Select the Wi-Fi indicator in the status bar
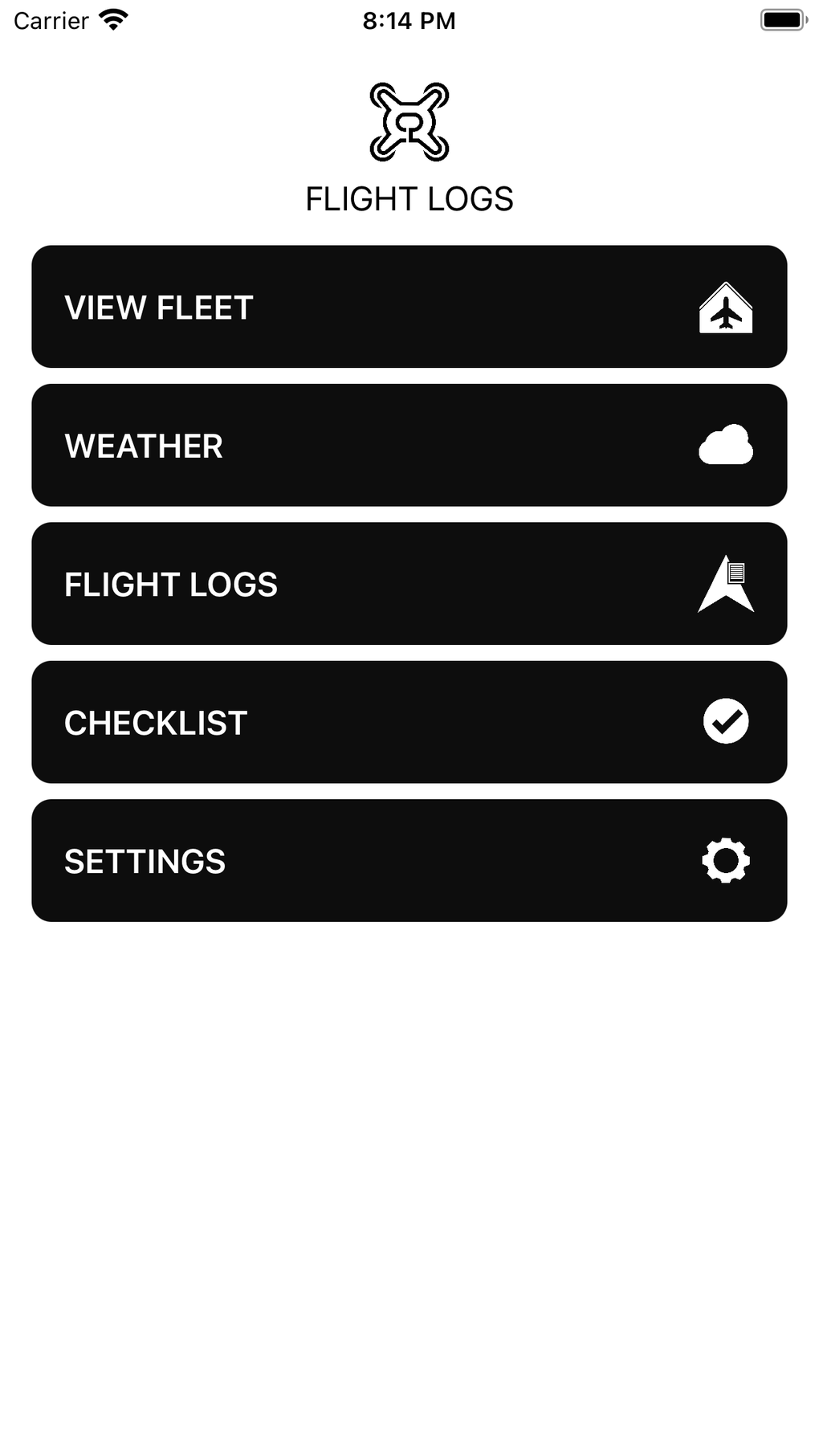This screenshot has width=819, height=1456. coord(112,19)
